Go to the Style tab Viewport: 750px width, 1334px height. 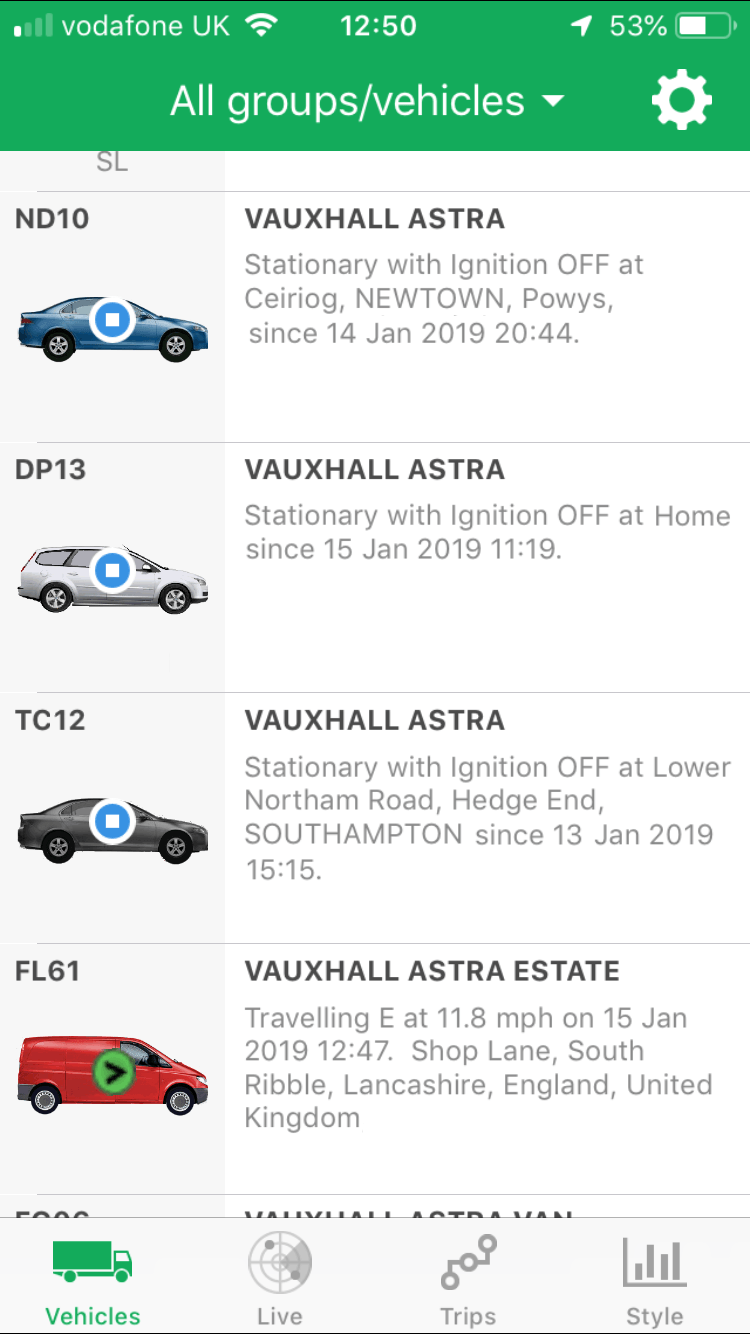point(655,1278)
